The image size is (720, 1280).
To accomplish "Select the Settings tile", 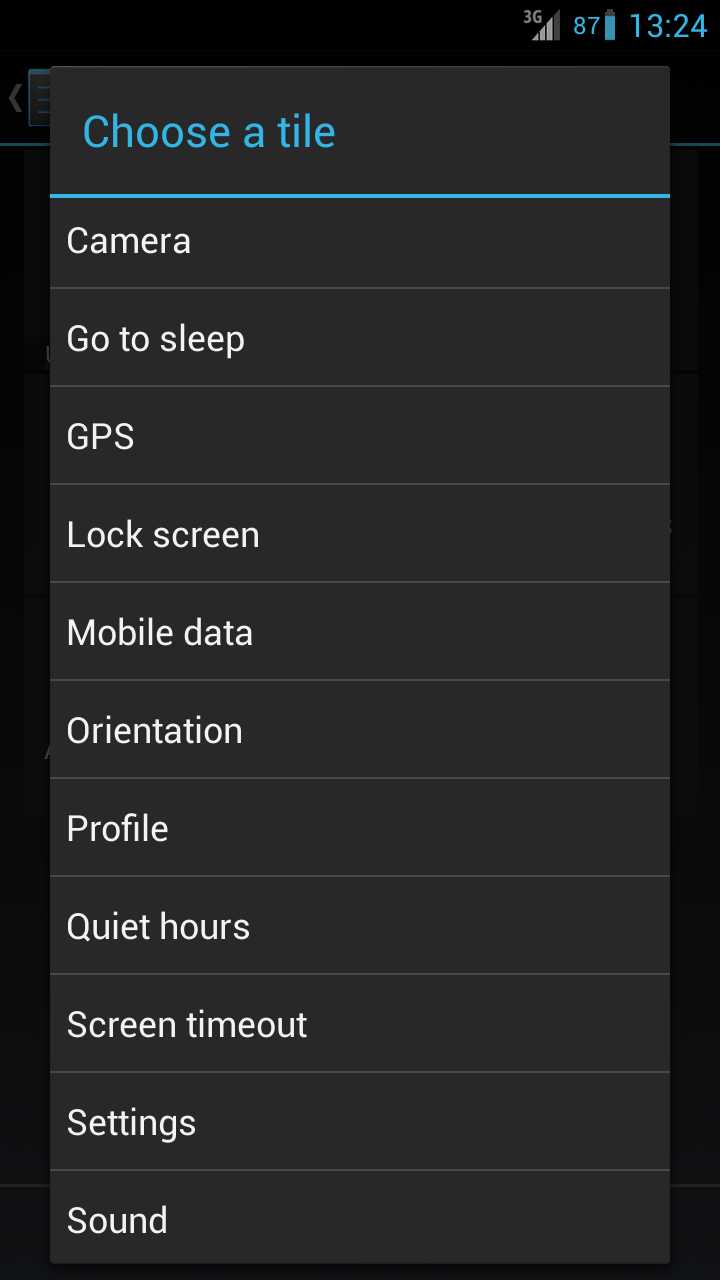I will point(360,1122).
